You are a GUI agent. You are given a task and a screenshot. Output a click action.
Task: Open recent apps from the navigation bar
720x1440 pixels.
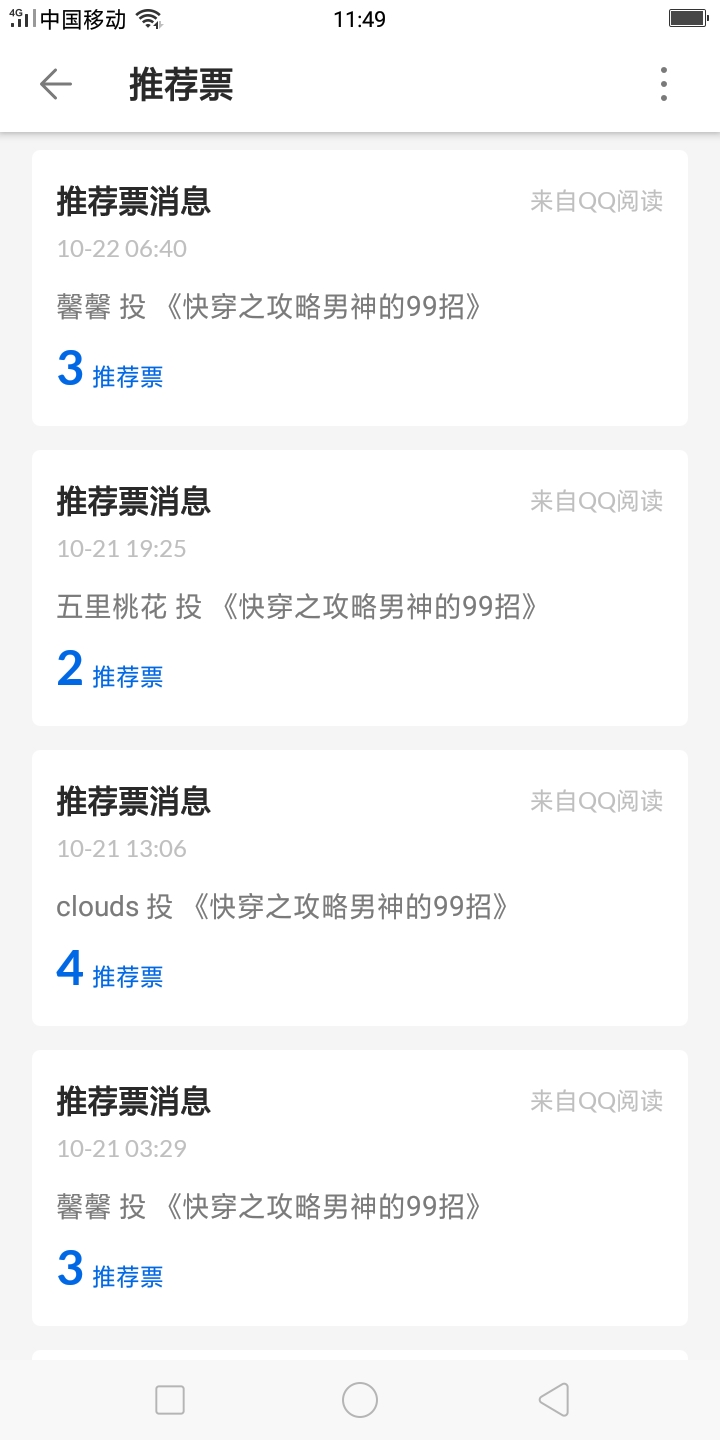pos(170,1400)
